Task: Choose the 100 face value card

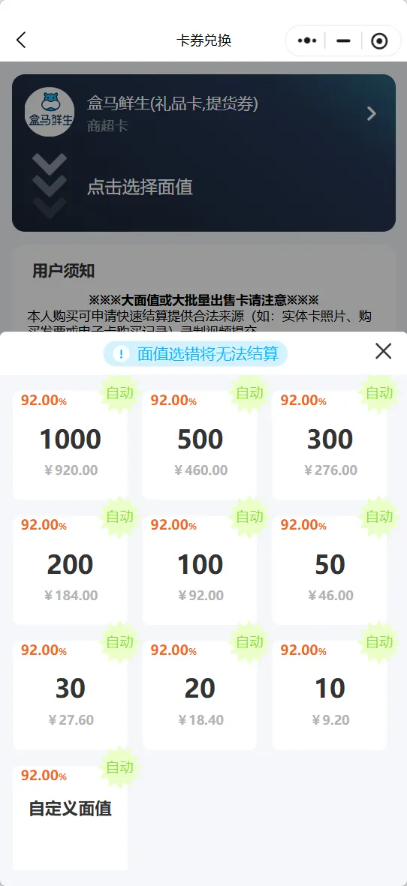Action: click(x=200, y=570)
